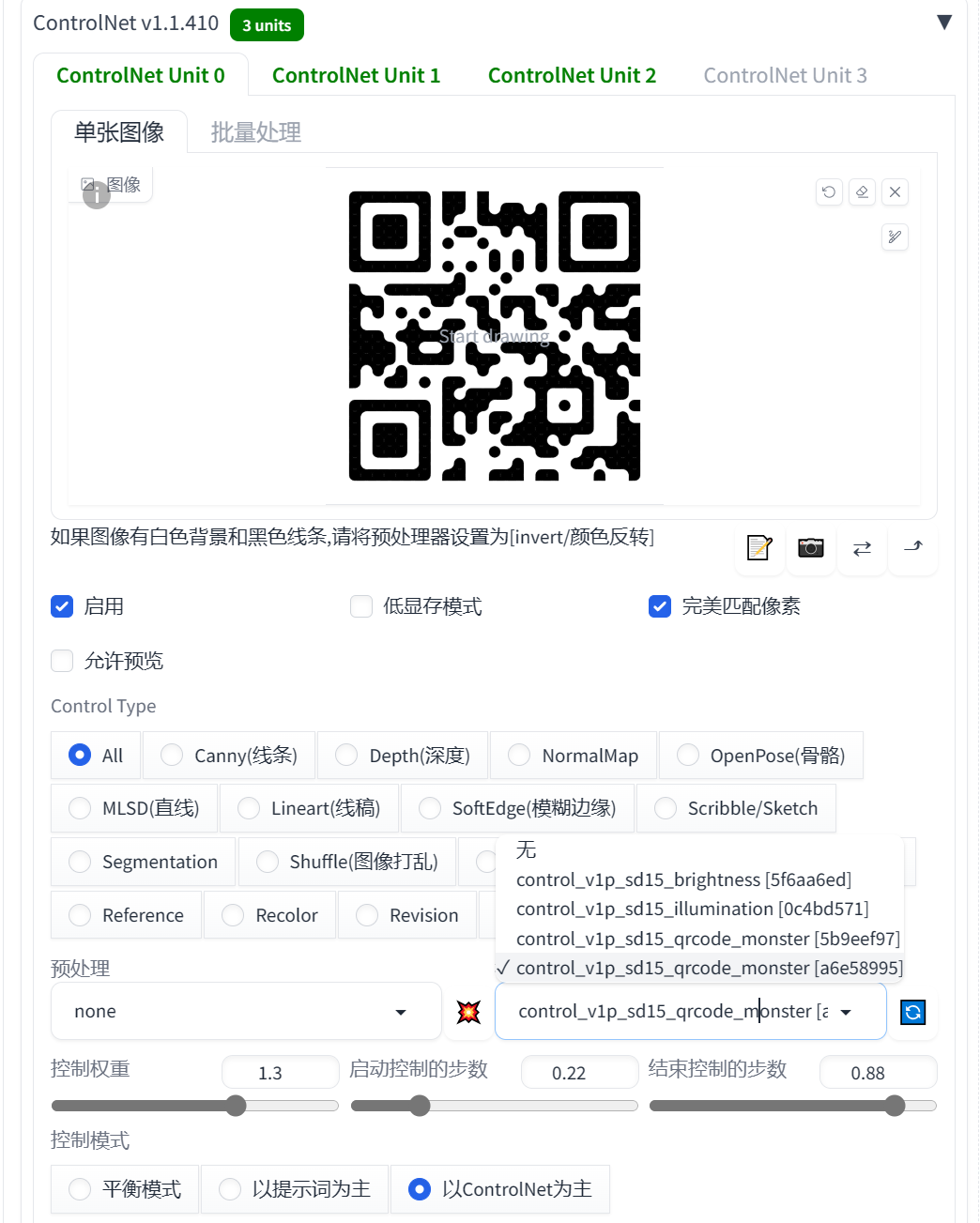Undo the last canvas change

coord(829,191)
